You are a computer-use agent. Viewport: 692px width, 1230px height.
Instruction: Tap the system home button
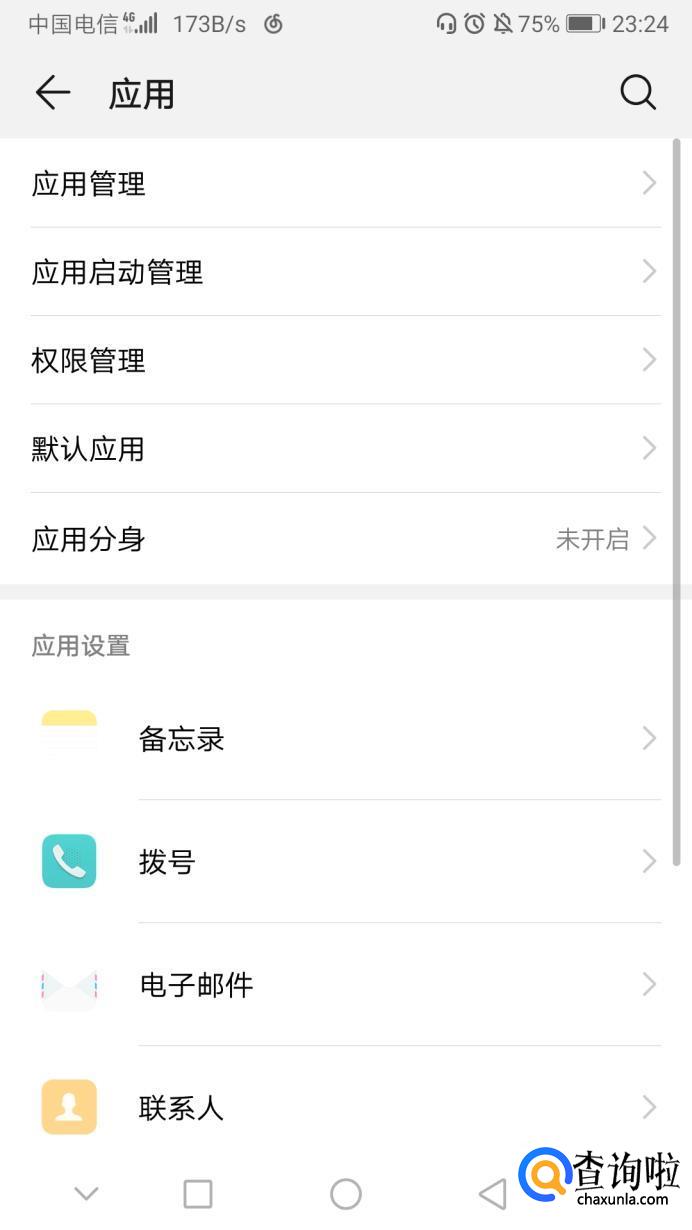[x=345, y=1193]
